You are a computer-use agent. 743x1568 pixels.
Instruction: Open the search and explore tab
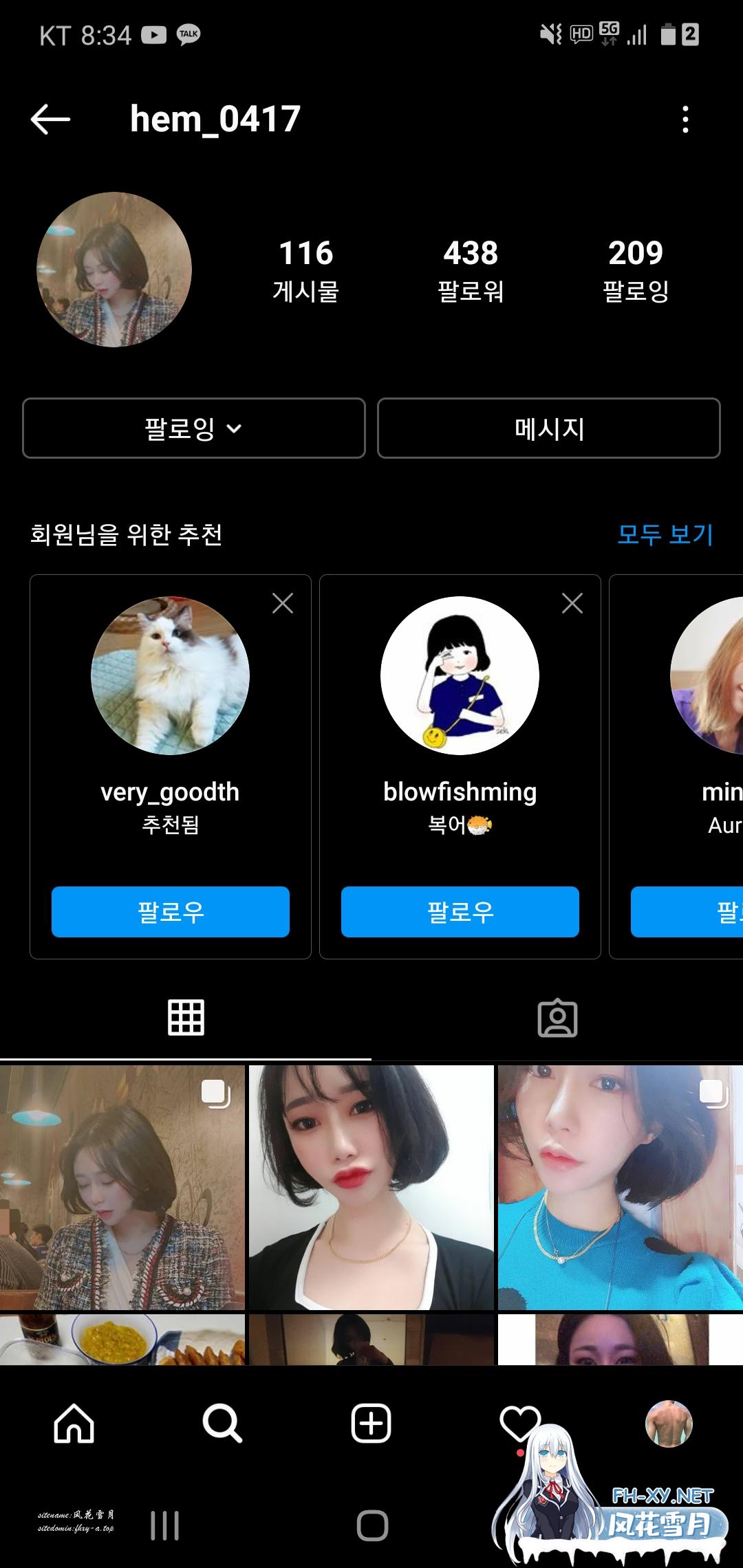tap(222, 1424)
